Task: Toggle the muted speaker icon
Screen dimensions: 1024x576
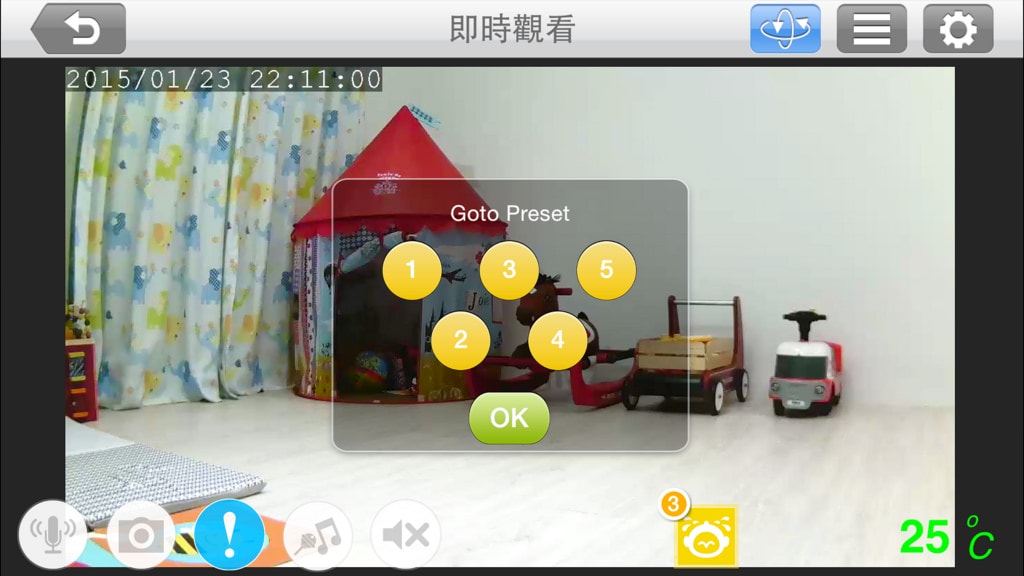Action: click(x=405, y=535)
